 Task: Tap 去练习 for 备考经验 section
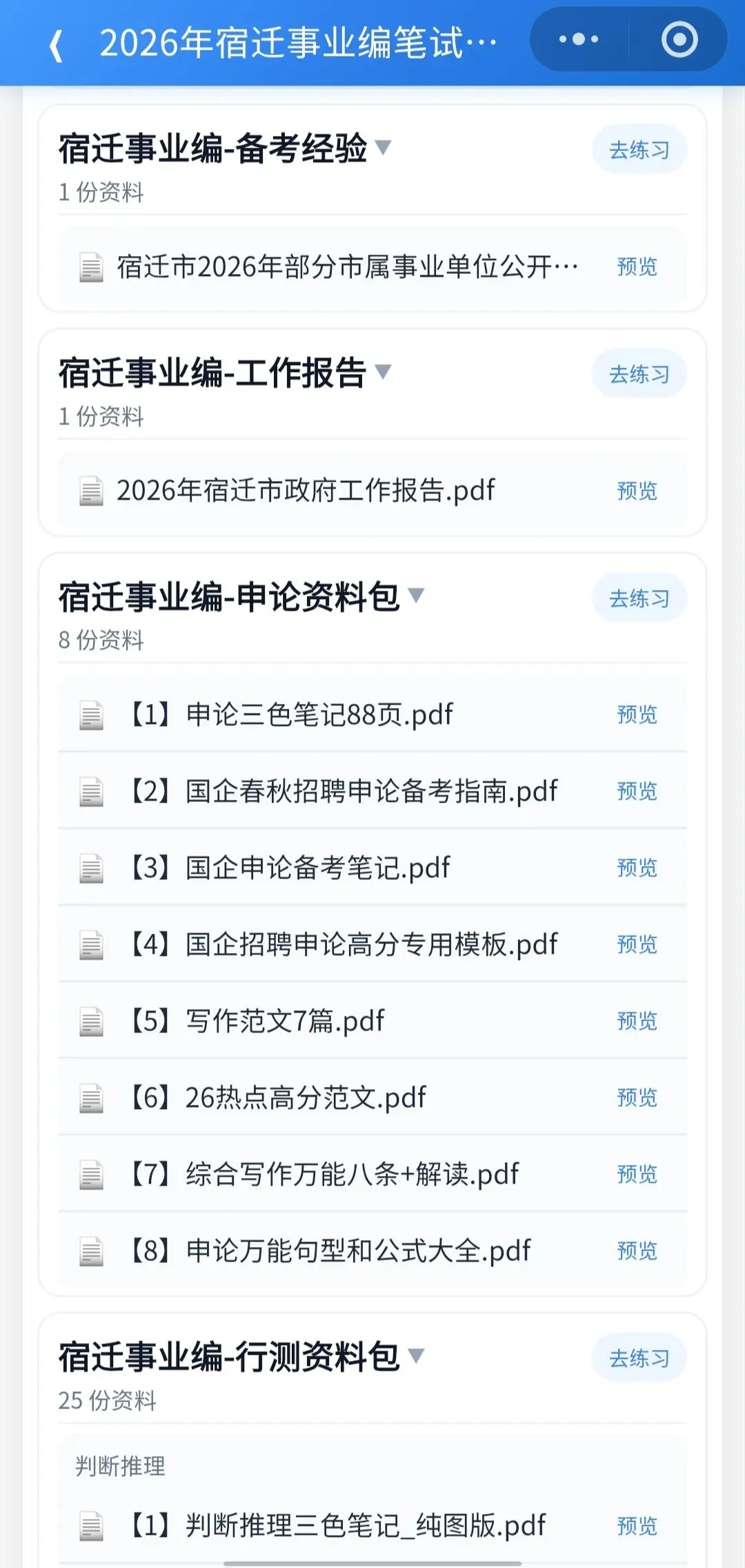coord(639,150)
